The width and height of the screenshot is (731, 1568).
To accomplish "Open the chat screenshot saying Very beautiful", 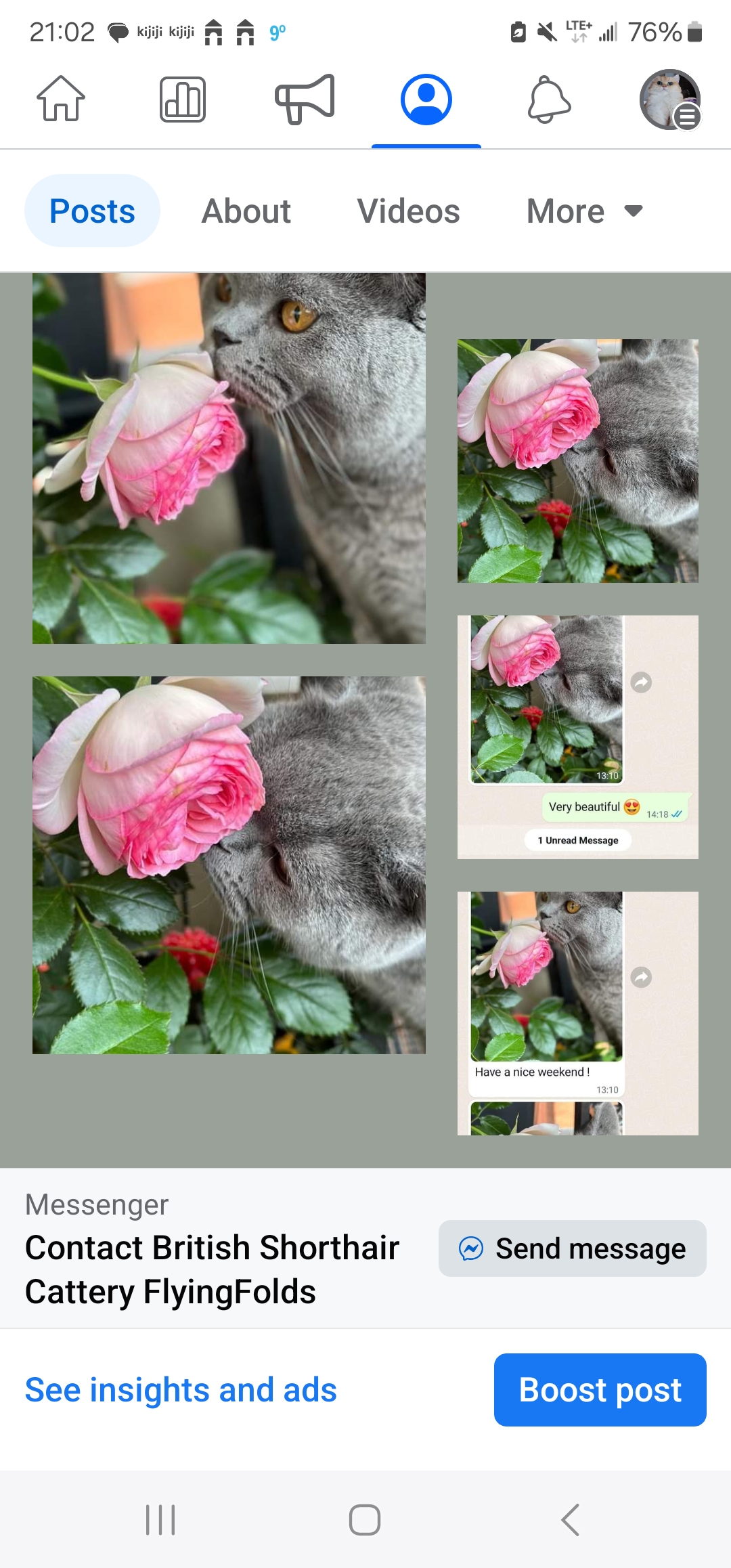I will pyautogui.click(x=577, y=737).
